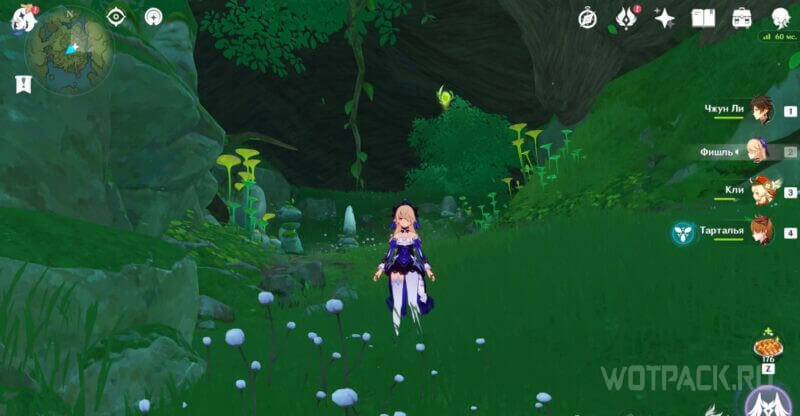Screen dimensions: 800x416
Task: Switch to party member Кли
Action: click(761, 191)
